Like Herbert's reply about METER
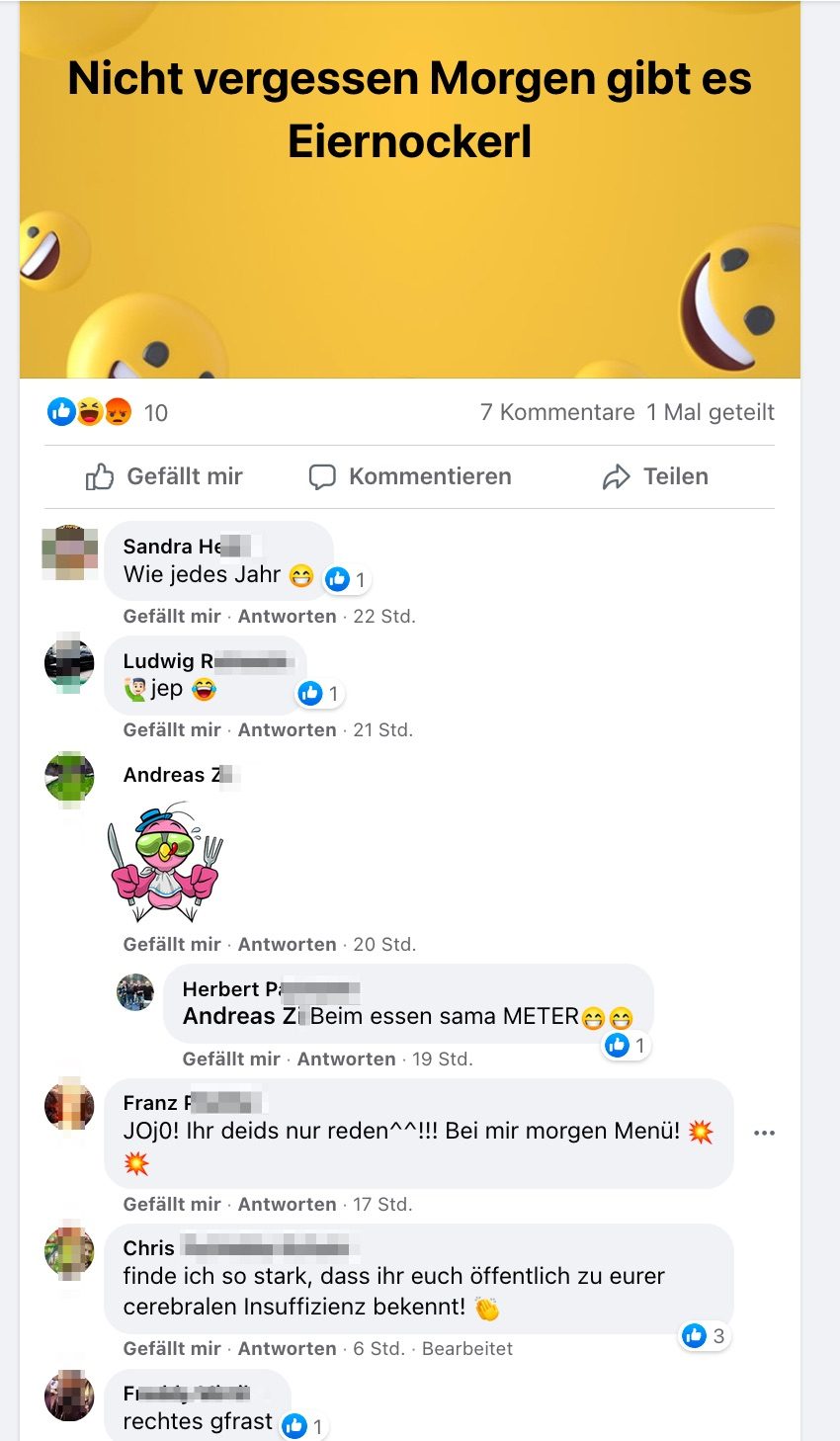Viewport: 840px width, 1441px height. (x=231, y=1059)
